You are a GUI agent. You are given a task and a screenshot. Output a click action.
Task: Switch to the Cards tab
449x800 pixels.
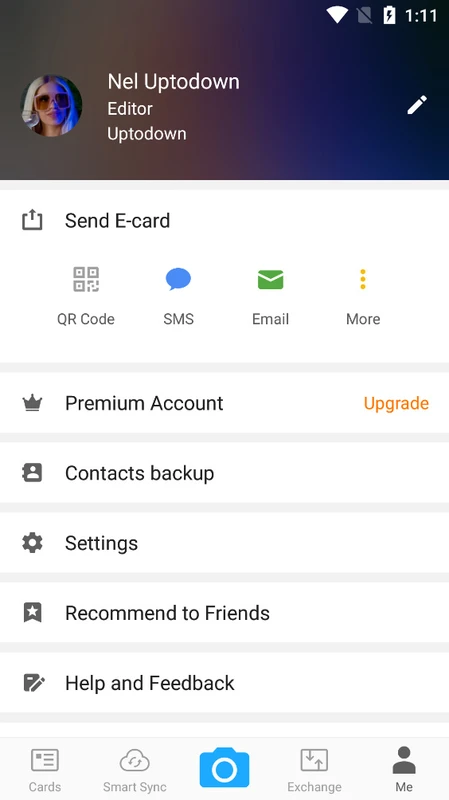45,769
